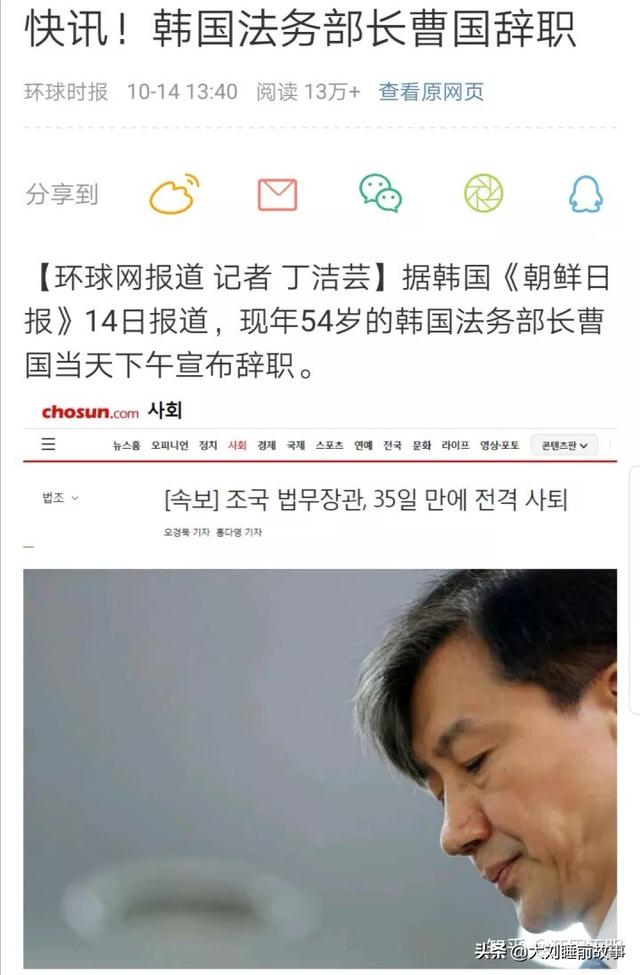
Task: Share article to WeChat
Action: (x=380, y=193)
